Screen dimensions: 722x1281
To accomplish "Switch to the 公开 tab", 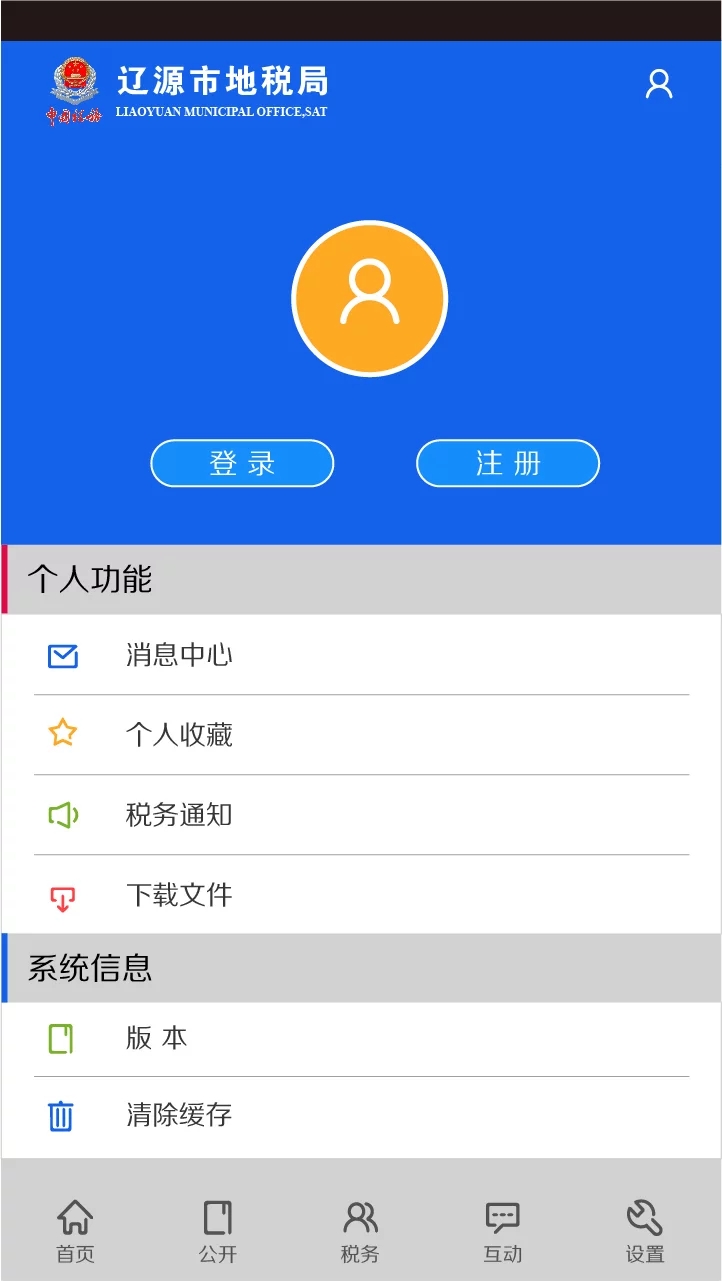I will click(x=218, y=1229).
